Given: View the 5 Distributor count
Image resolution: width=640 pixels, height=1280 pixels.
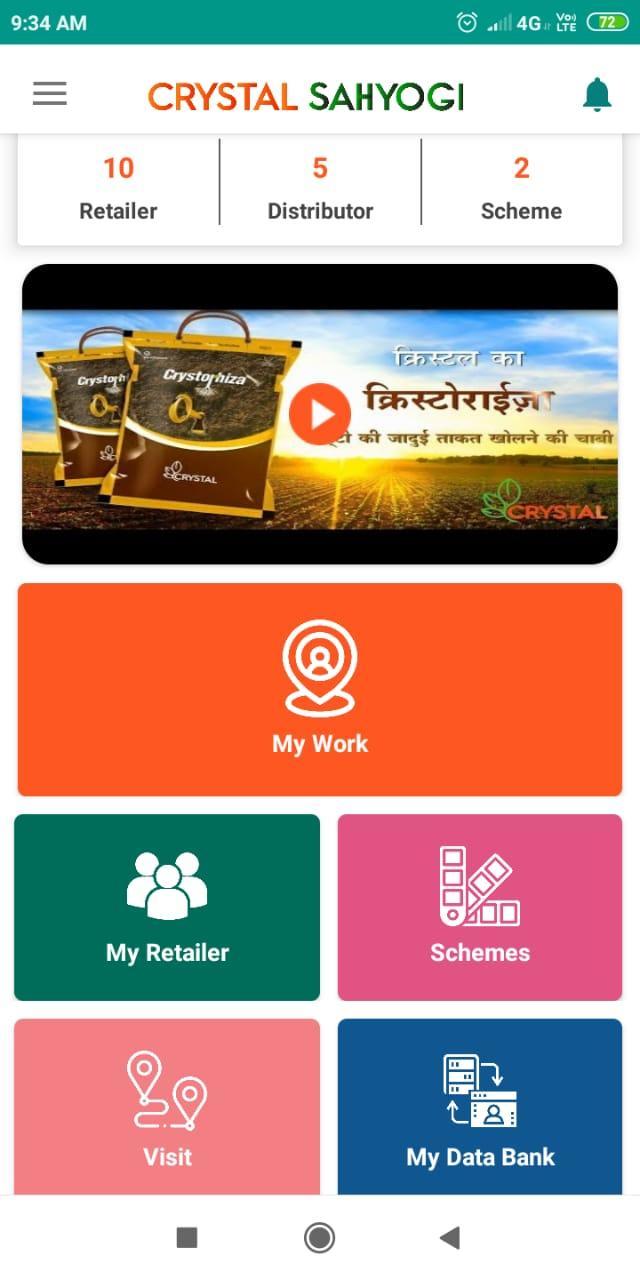Looking at the screenshot, I should 320,188.
